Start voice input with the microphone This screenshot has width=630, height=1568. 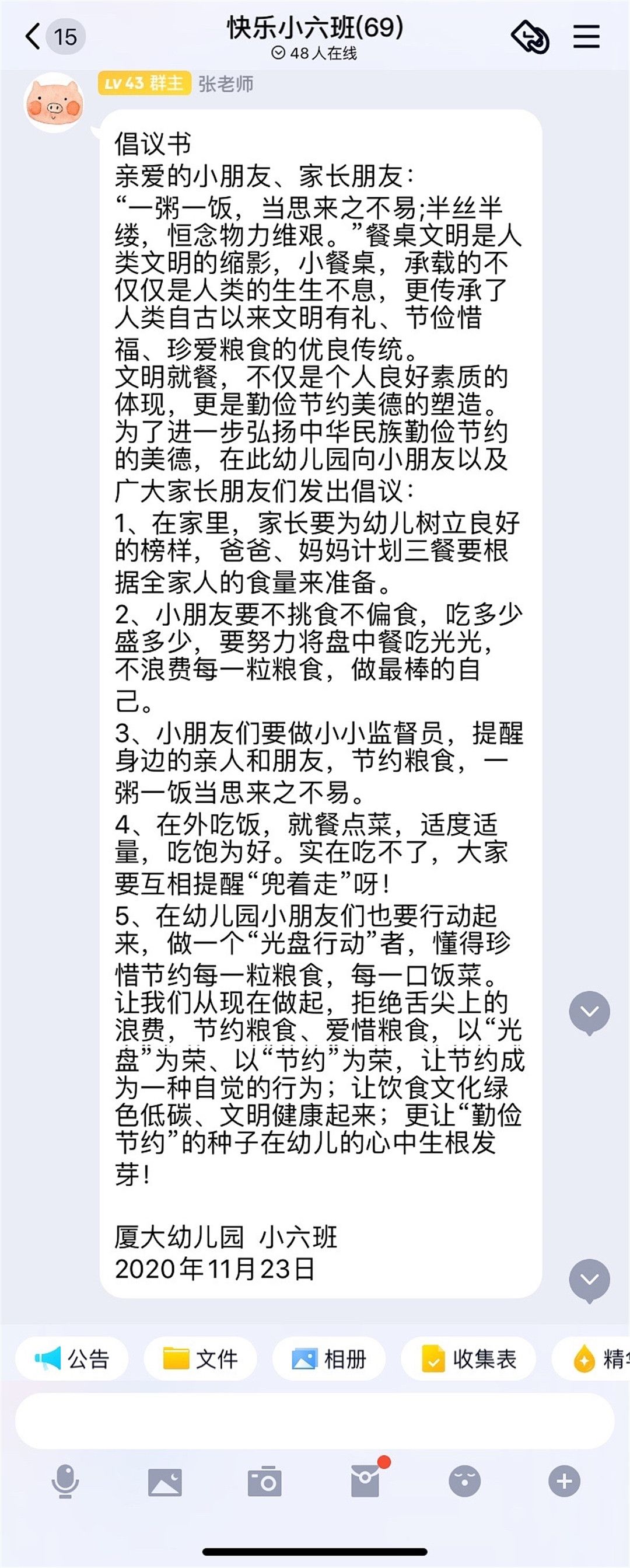65,1481
